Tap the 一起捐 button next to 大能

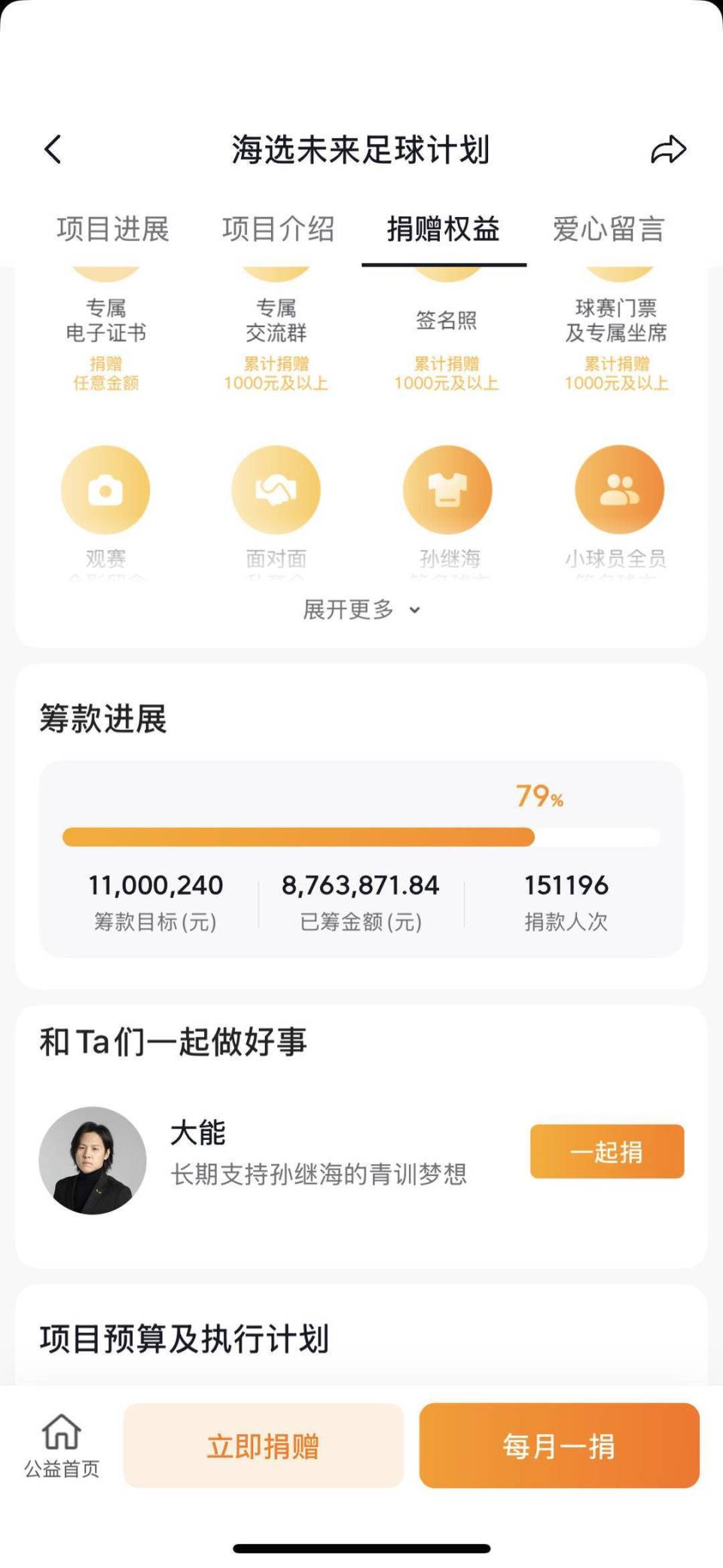pos(606,1151)
